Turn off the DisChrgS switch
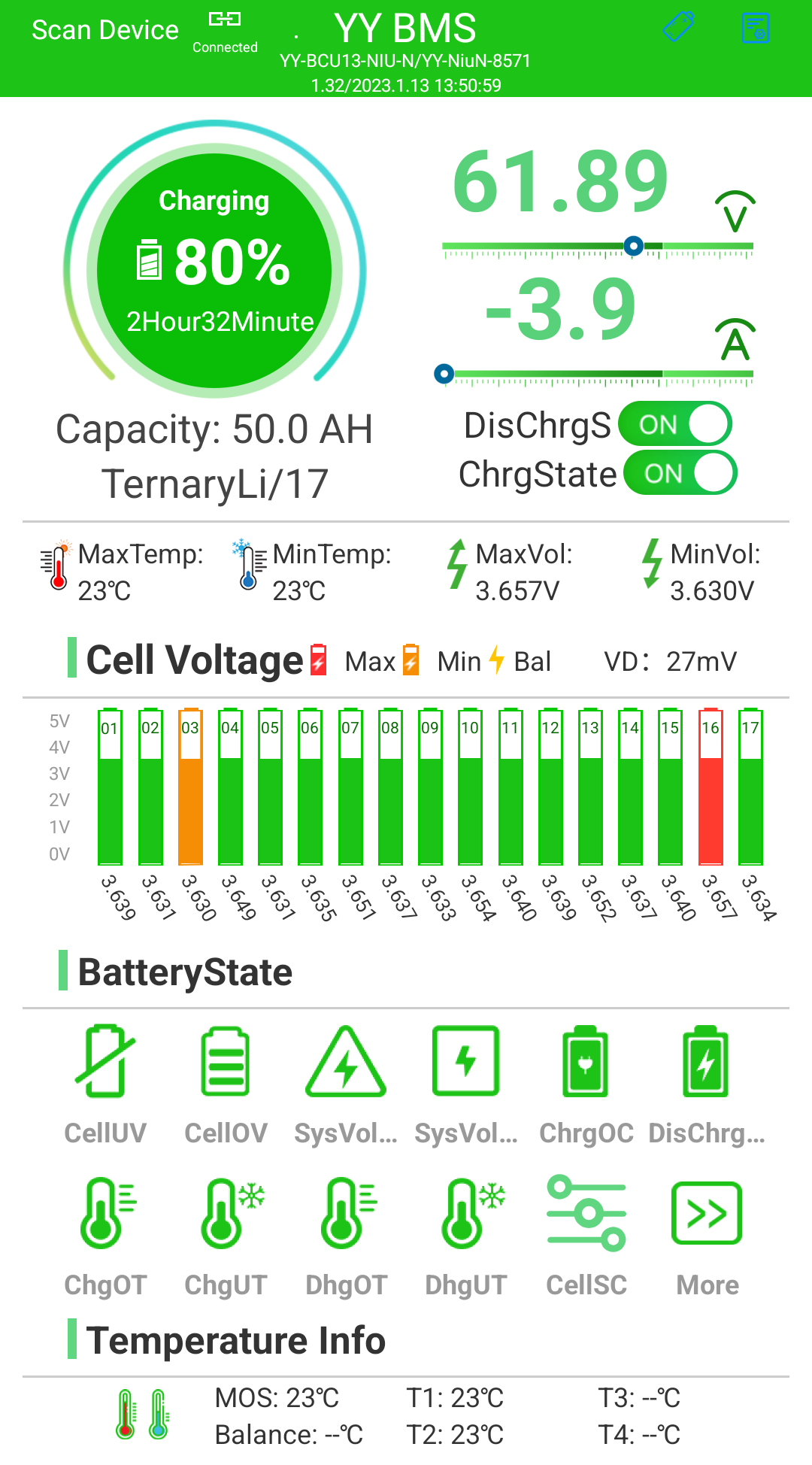Image resolution: width=812 pixels, height=1465 pixels. [674, 424]
